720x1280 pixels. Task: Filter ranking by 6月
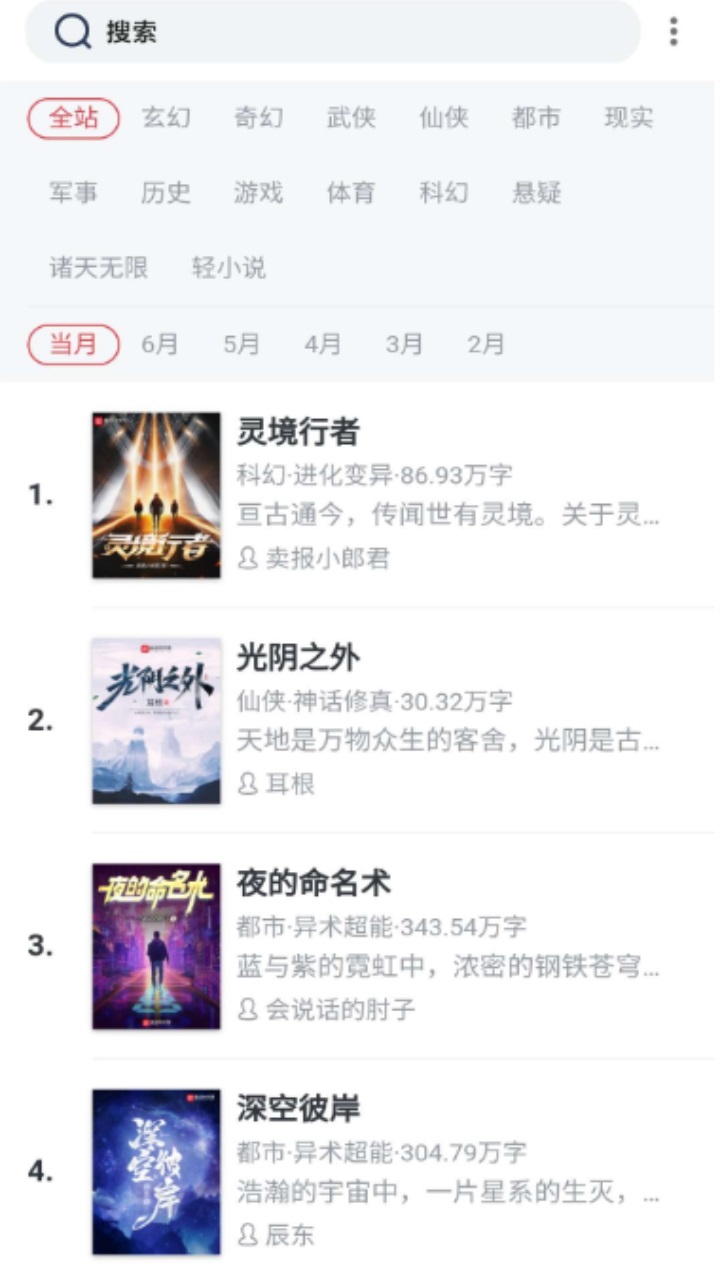click(161, 343)
